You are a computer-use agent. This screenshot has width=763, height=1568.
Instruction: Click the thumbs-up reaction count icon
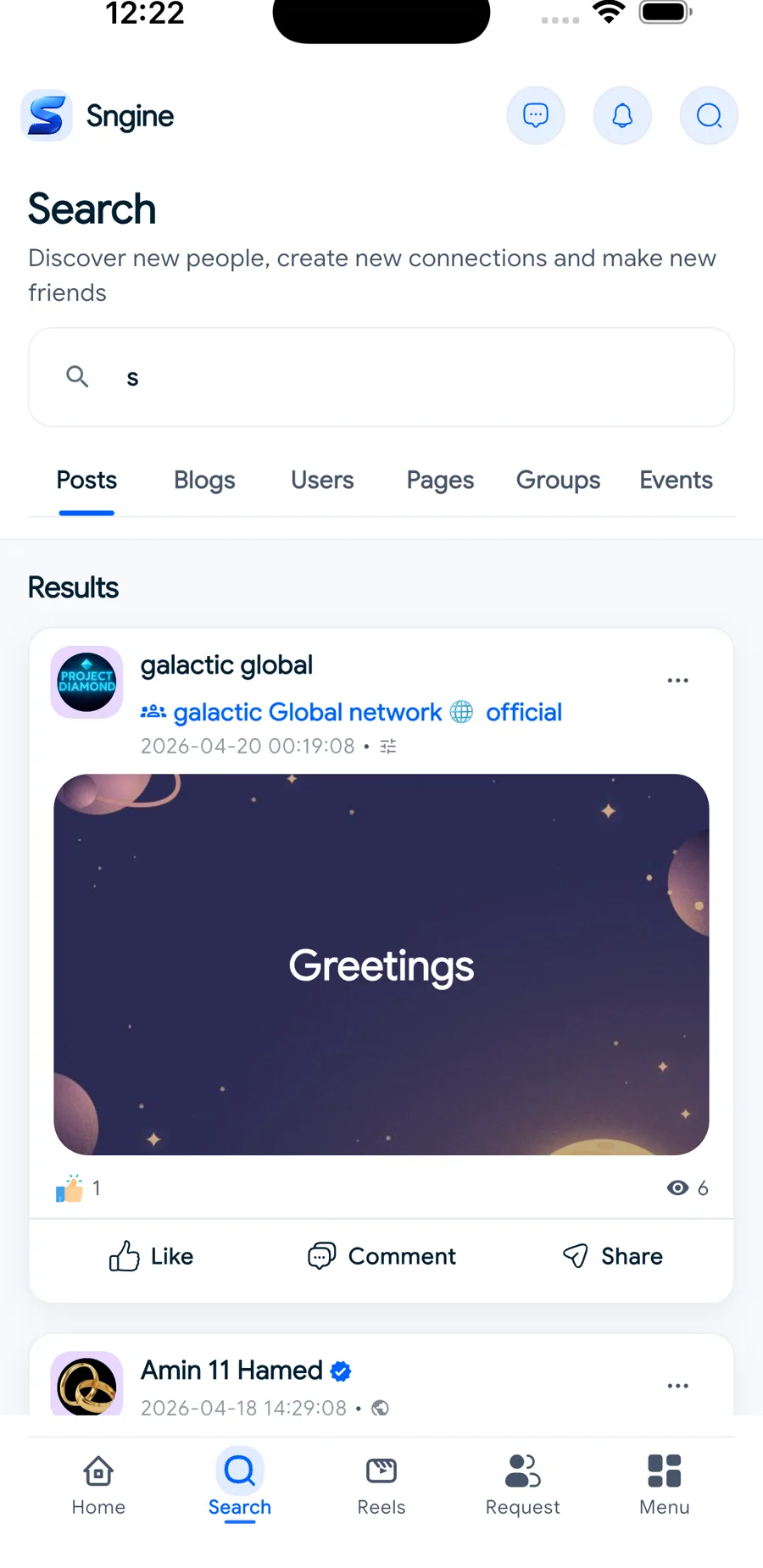pyautogui.click(x=70, y=1187)
